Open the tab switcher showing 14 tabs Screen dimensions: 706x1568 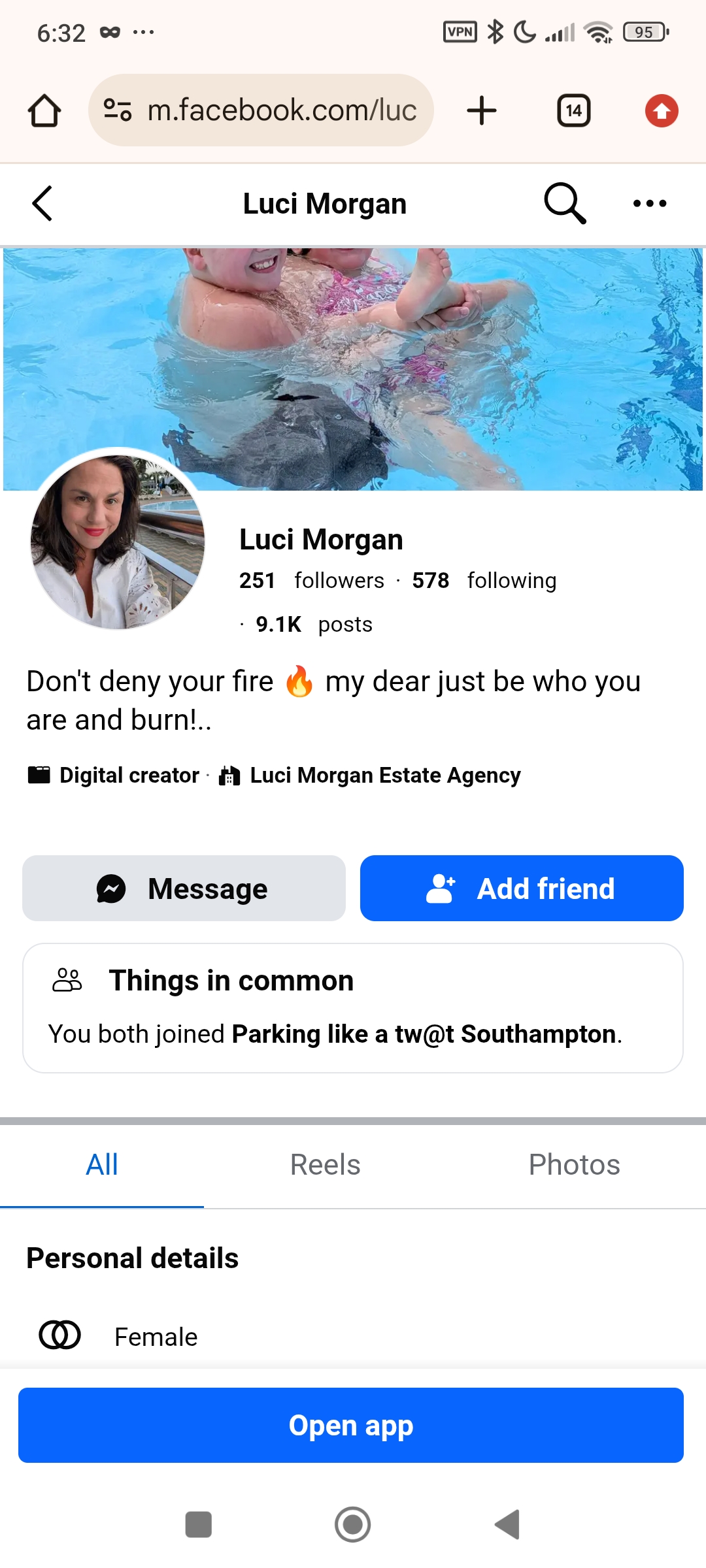pos(573,110)
